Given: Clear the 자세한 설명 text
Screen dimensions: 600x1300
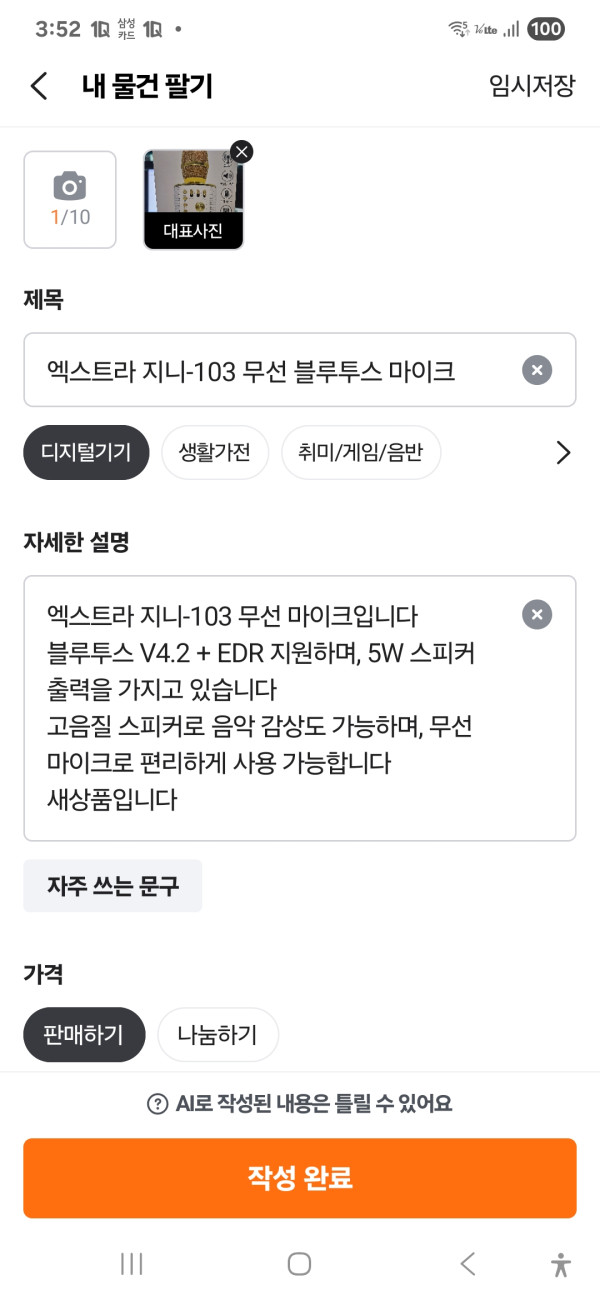Looking at the screenshot, I should [537, 614].
